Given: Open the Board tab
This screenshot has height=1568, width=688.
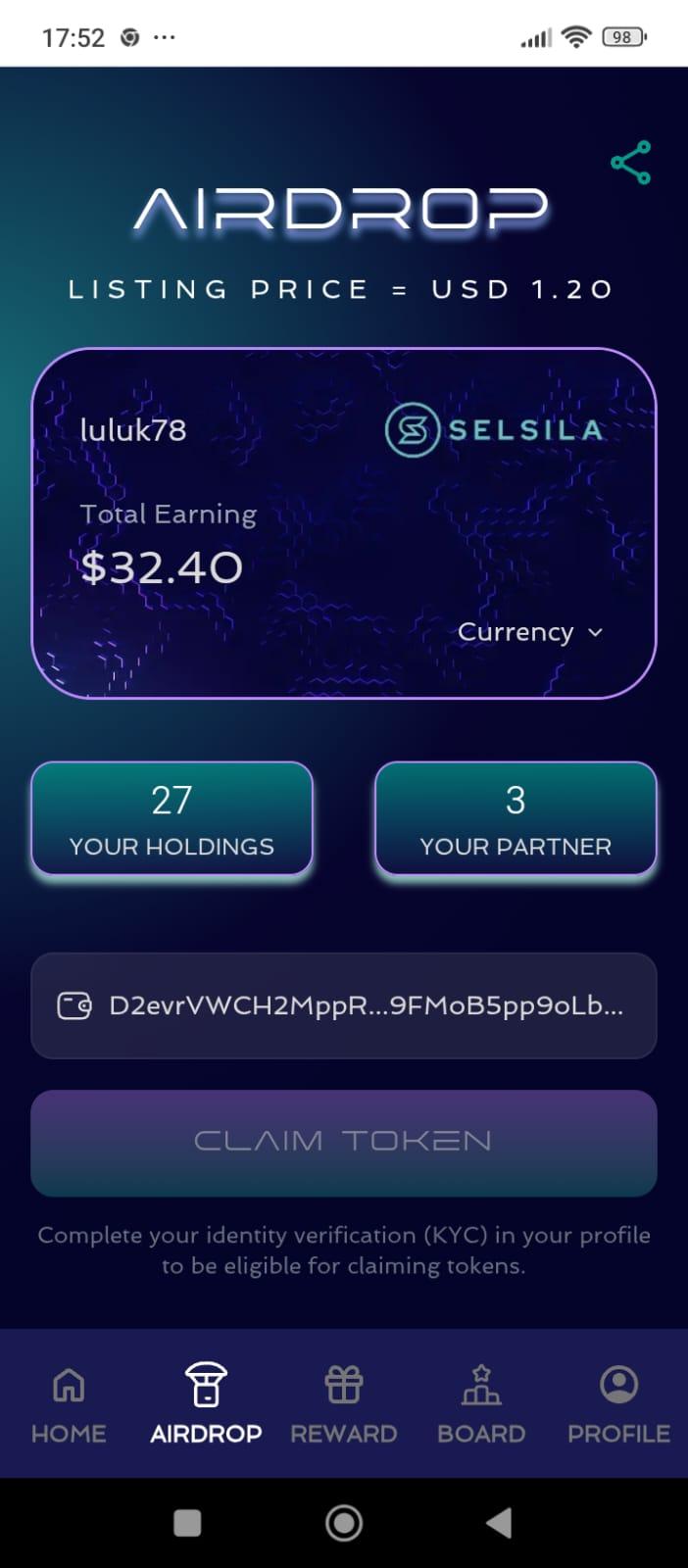Looking at the screenshot, I should [481, 1403].
